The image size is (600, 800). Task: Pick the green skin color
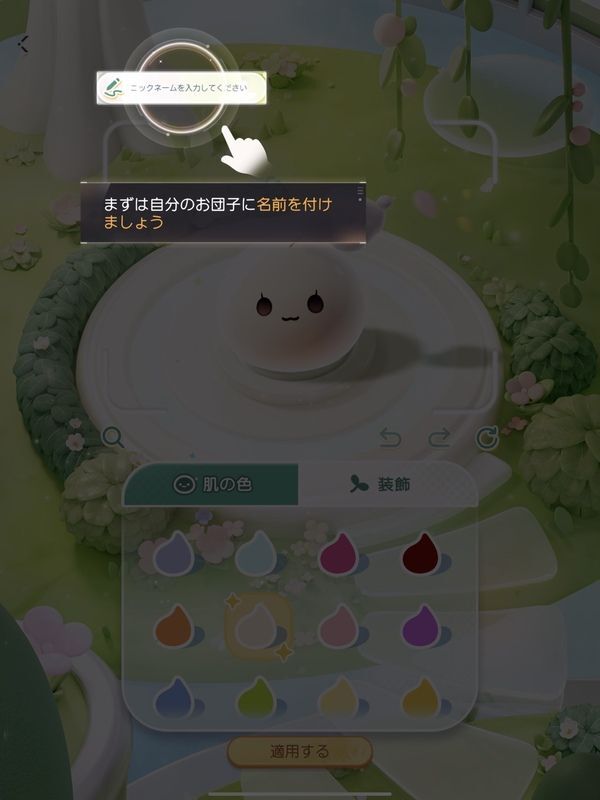[257, 699]
